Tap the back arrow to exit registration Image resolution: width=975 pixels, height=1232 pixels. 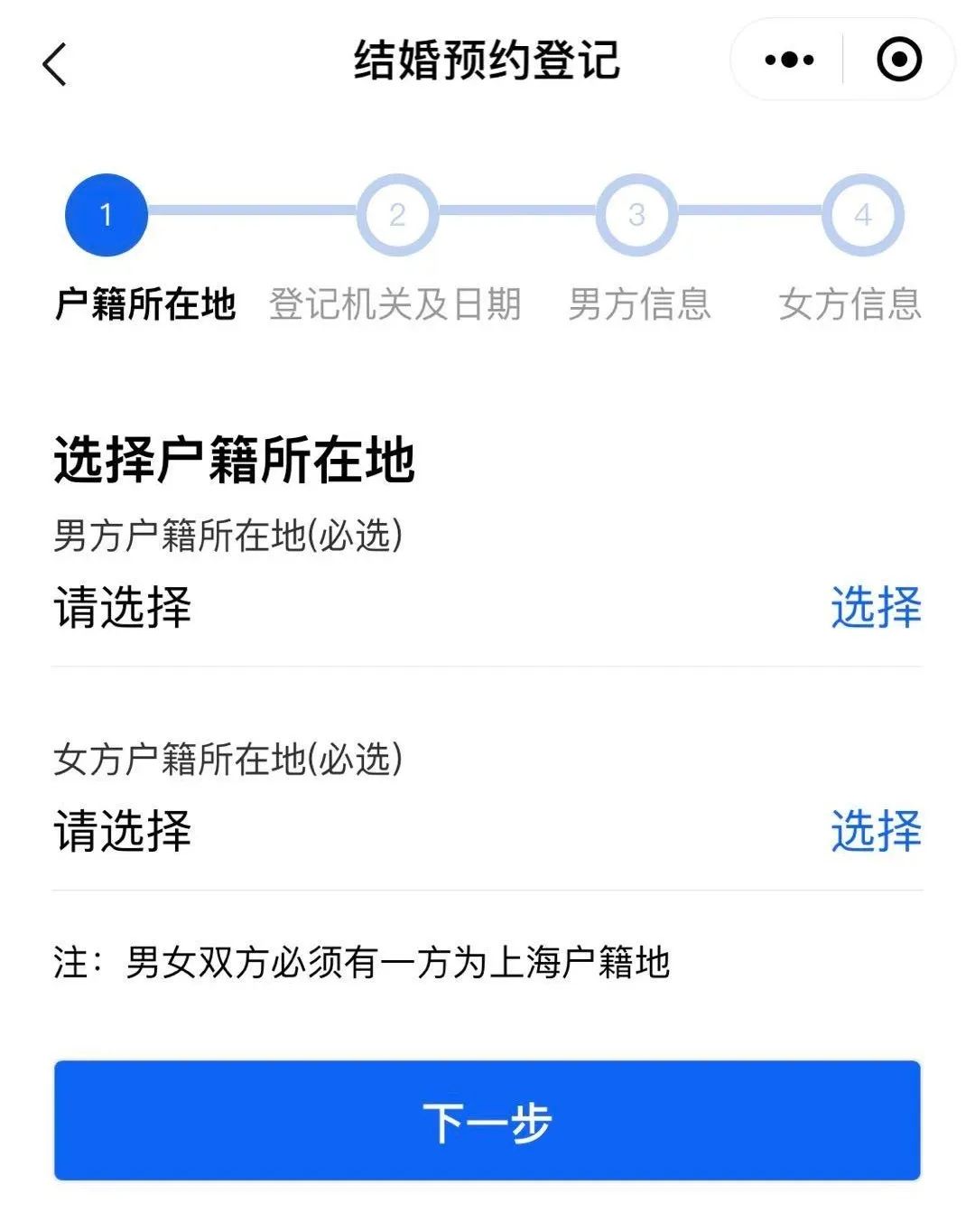point(54,63)
